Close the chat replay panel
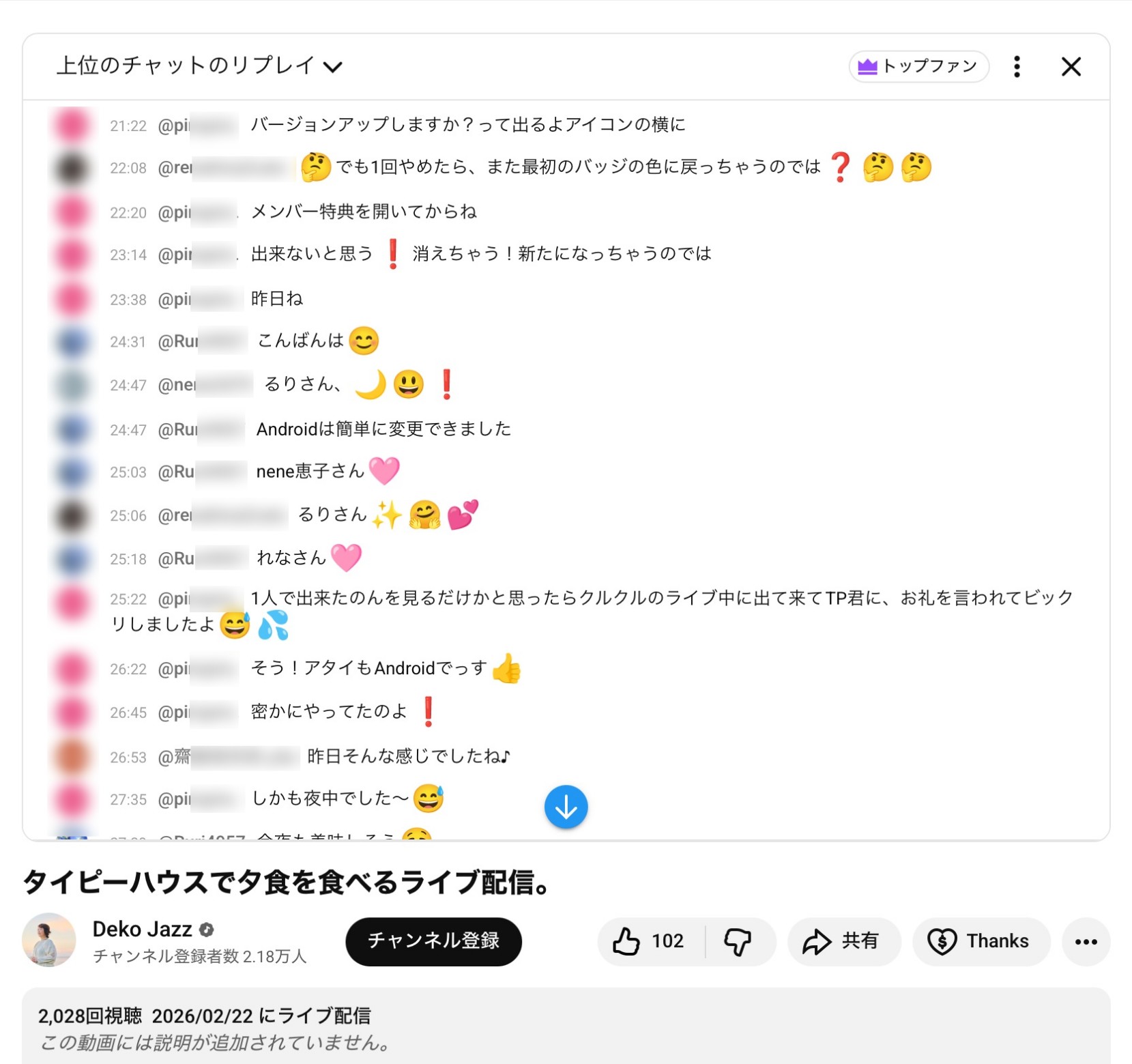 click(1071, 66)
